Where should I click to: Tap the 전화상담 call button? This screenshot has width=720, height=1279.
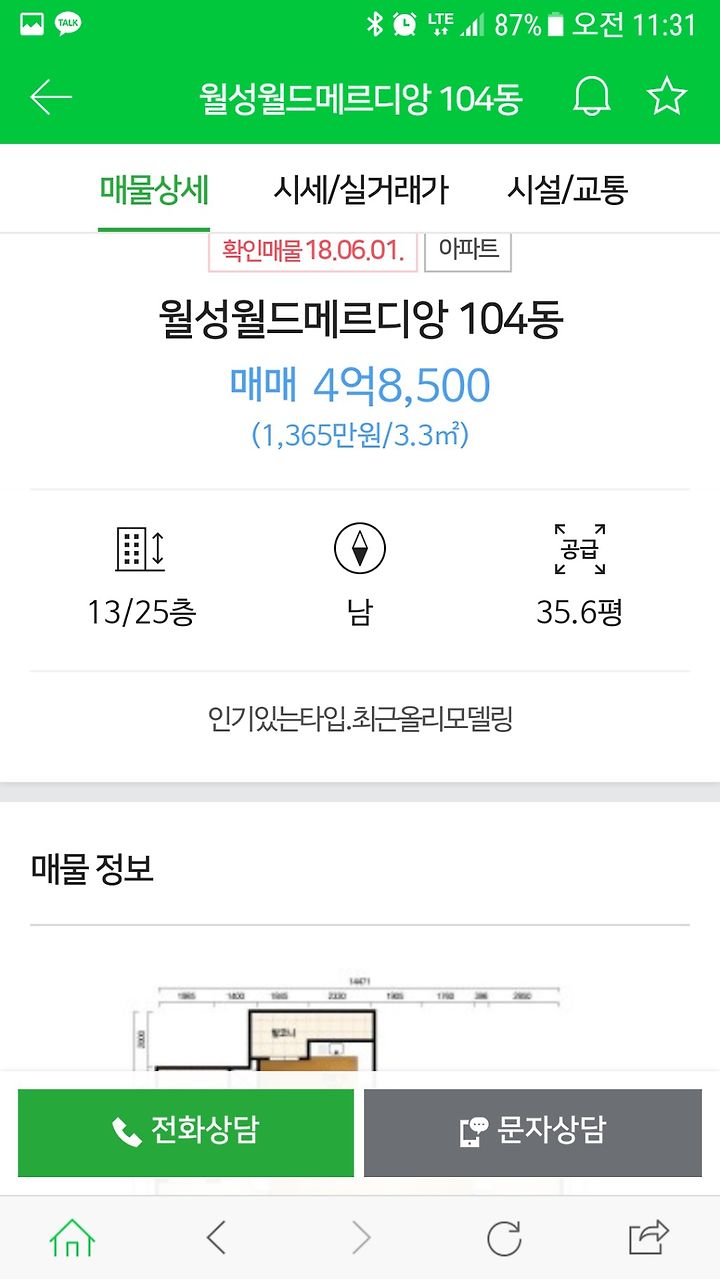(186, 1132)
